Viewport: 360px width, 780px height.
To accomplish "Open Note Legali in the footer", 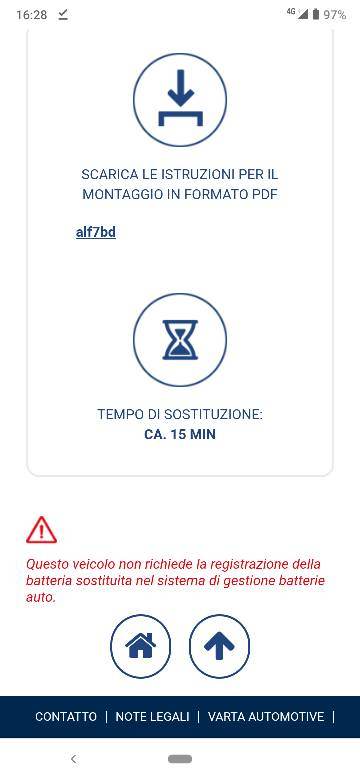I will pyautogui.click(x=153, y=716).
